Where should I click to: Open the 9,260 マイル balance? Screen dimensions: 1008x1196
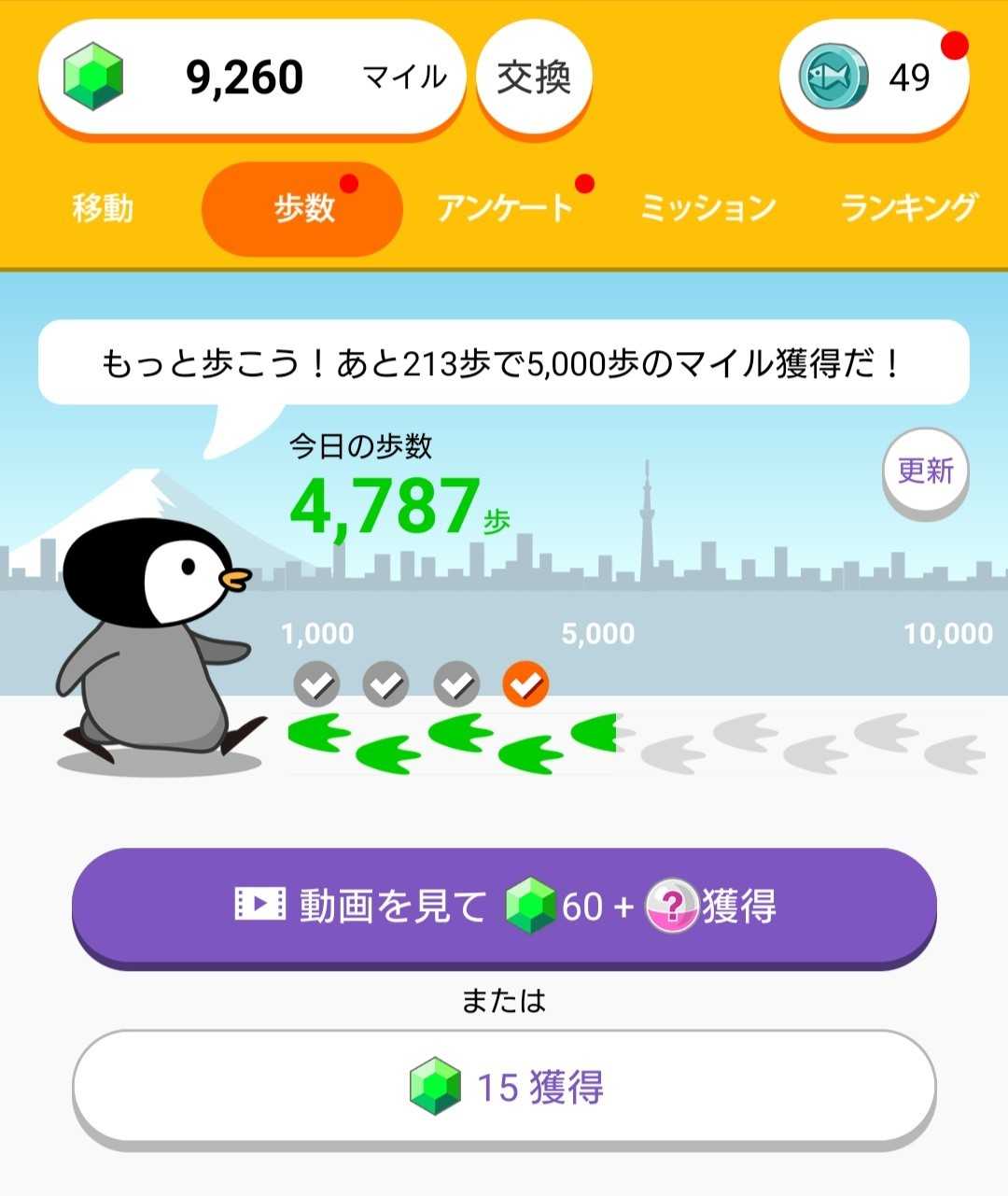pos(250,77)
